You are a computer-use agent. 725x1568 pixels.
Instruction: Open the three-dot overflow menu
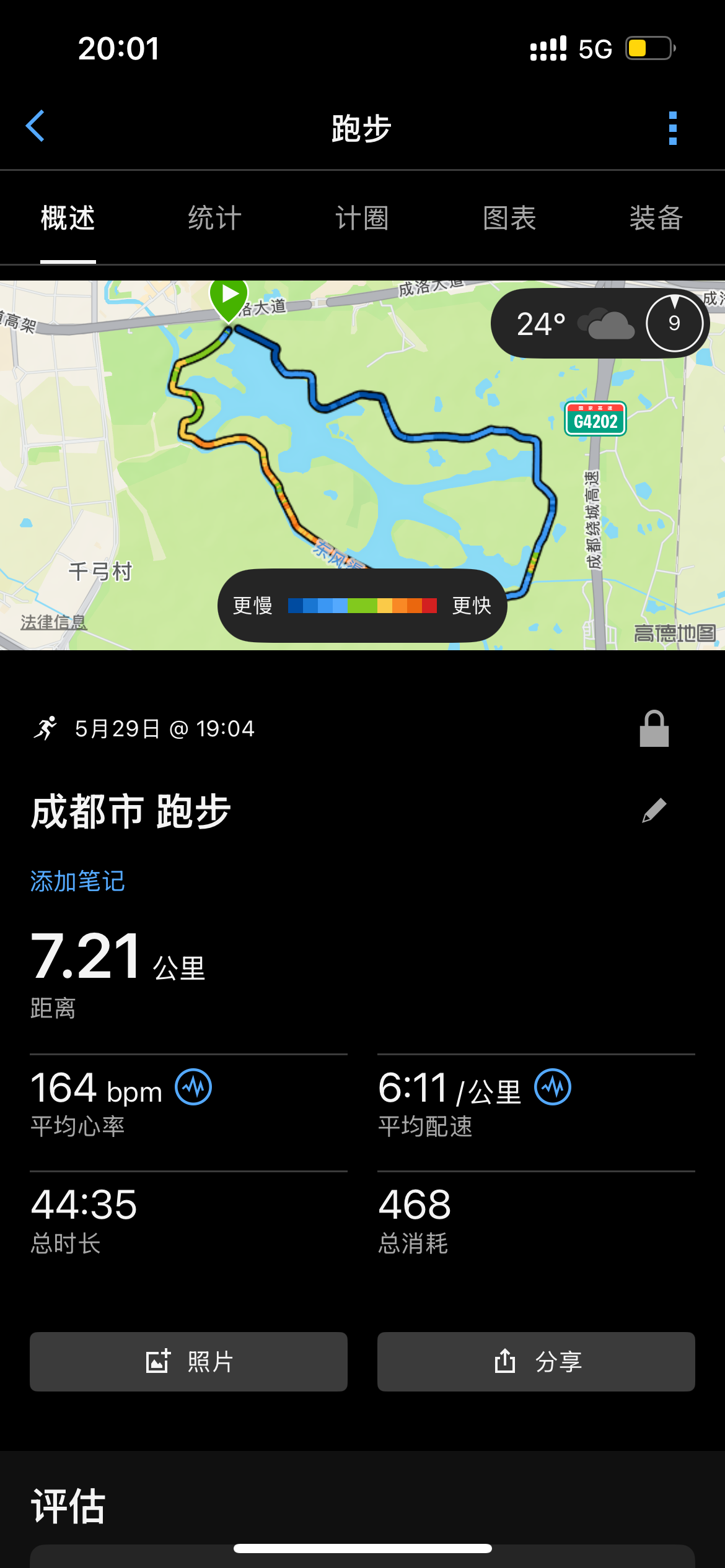pyautogui.click(x=673, y=128)
